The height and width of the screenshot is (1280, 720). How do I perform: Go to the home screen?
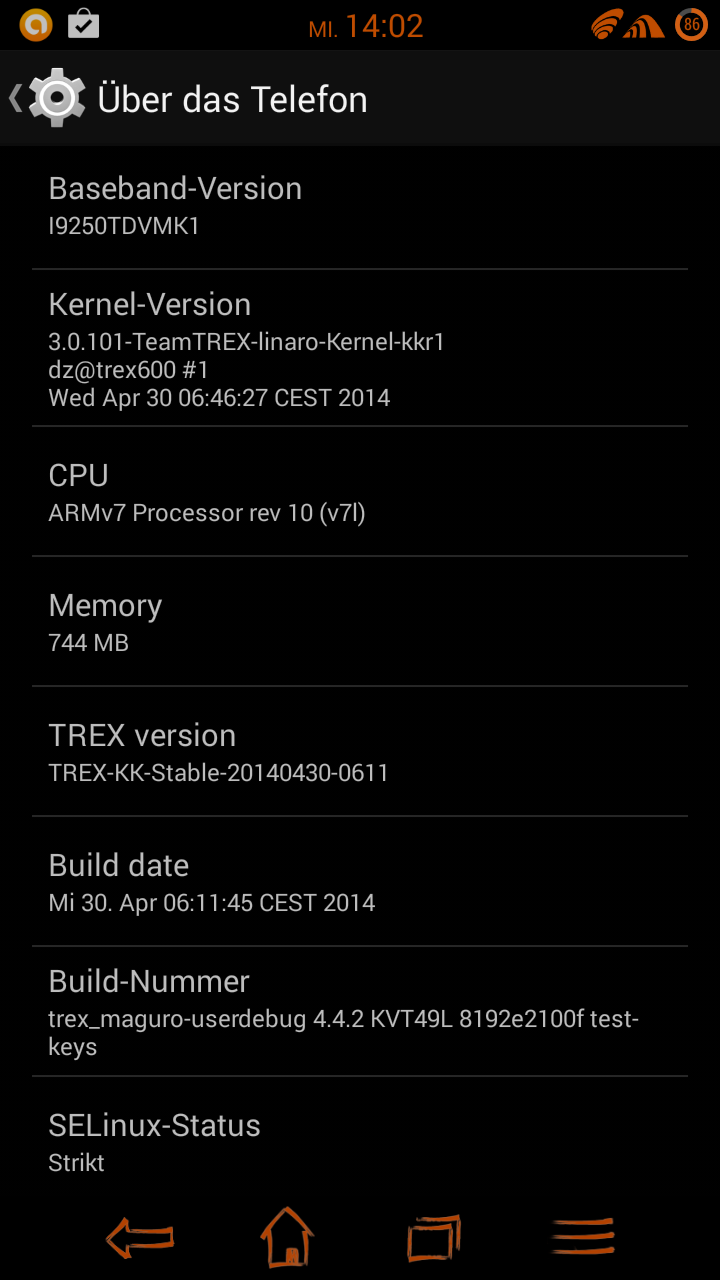pyautogui.click(x=287, y=1238)
